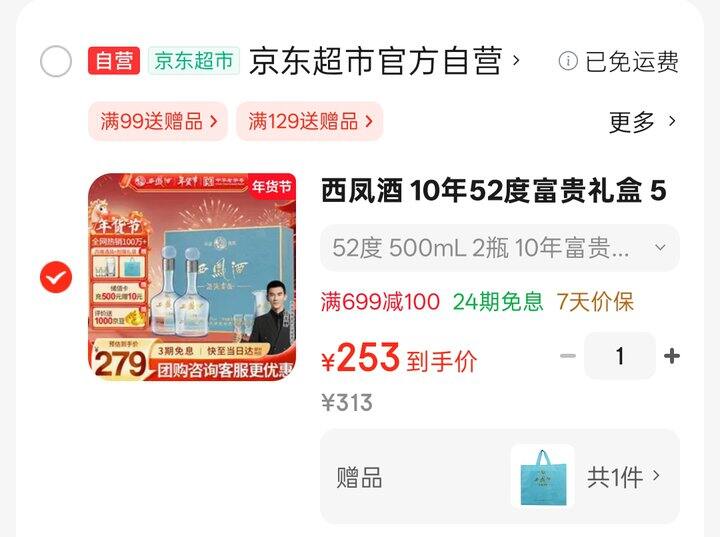Open the ¥253 到手价 price breakdown

coord(399,358)
